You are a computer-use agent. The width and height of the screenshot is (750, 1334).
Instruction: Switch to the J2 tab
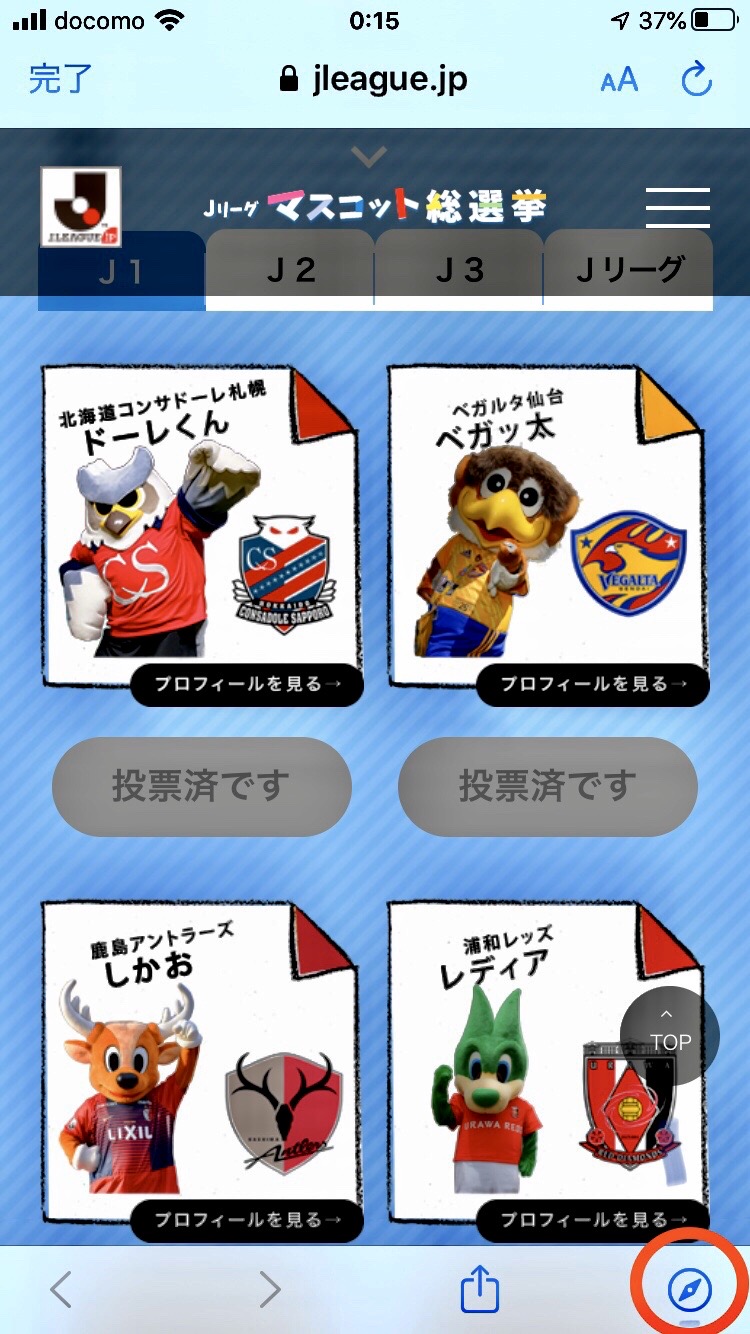pos(290,270)
